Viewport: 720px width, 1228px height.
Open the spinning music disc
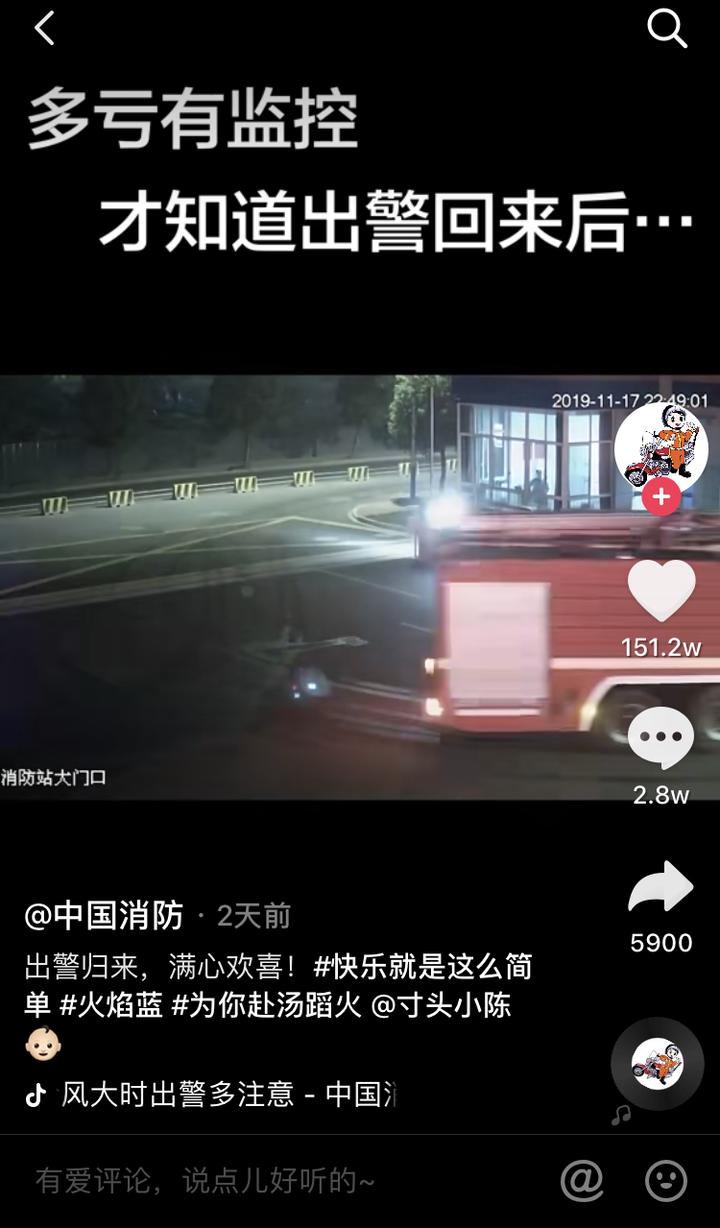658,1064
